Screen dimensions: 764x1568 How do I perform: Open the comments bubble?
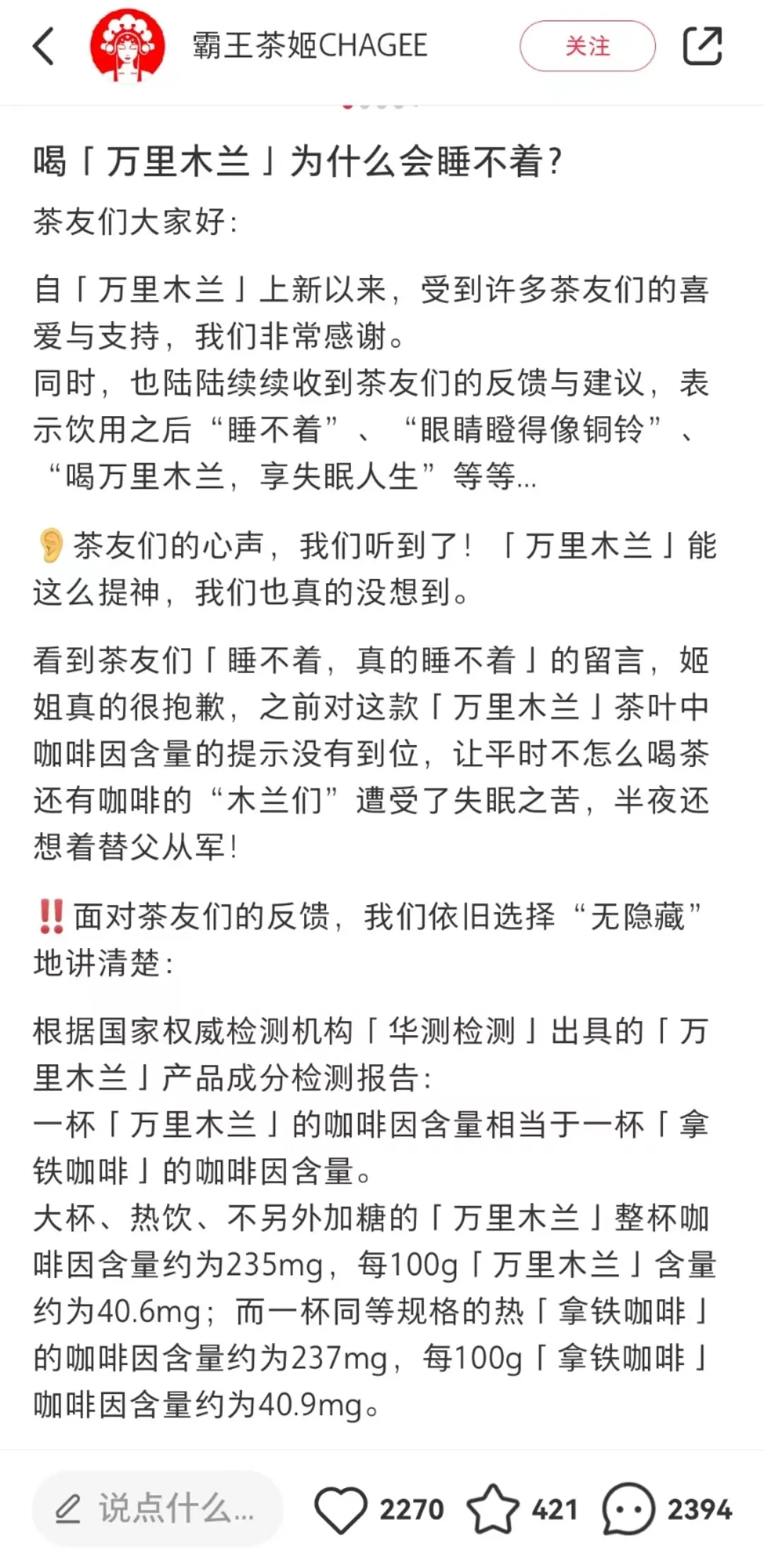627,1509
